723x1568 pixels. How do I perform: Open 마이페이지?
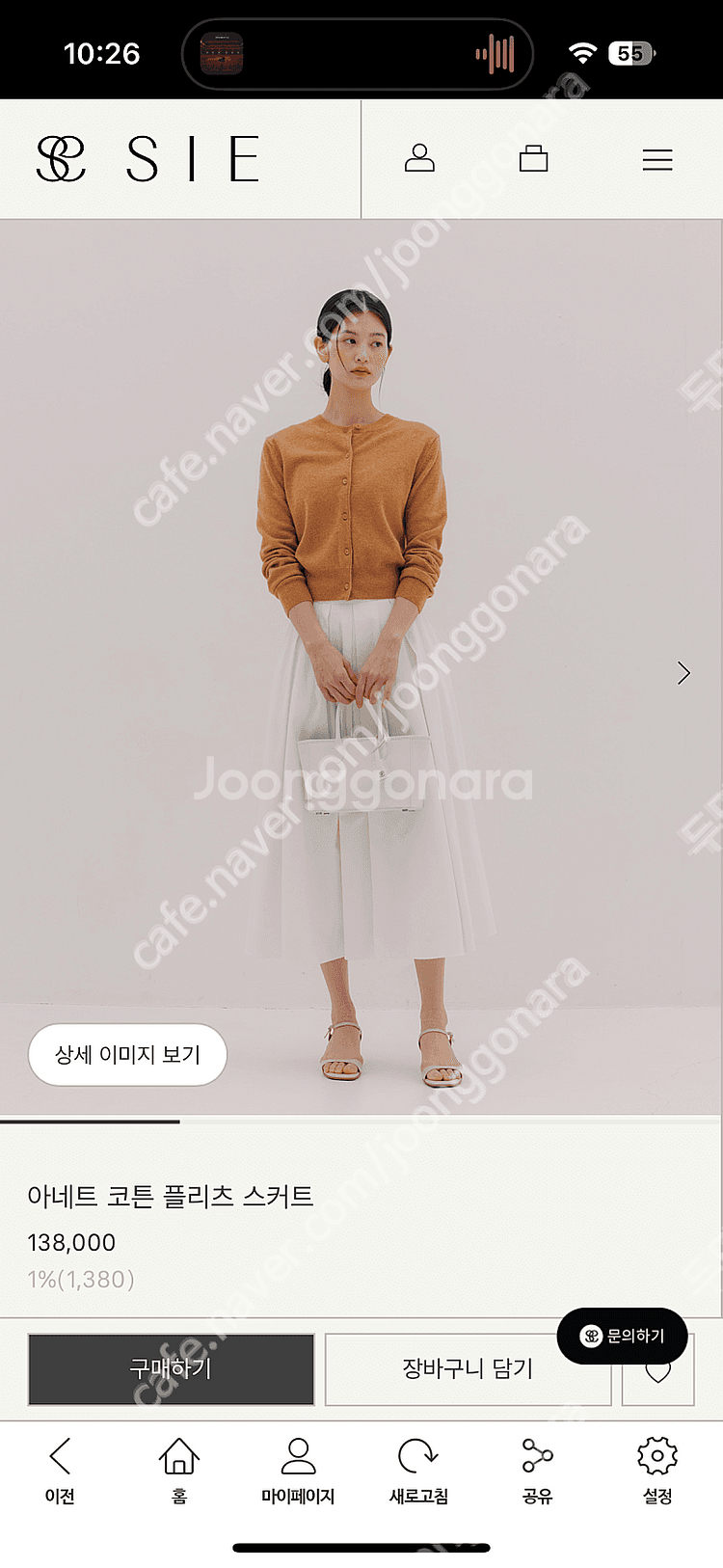(x=298, y=1471)
